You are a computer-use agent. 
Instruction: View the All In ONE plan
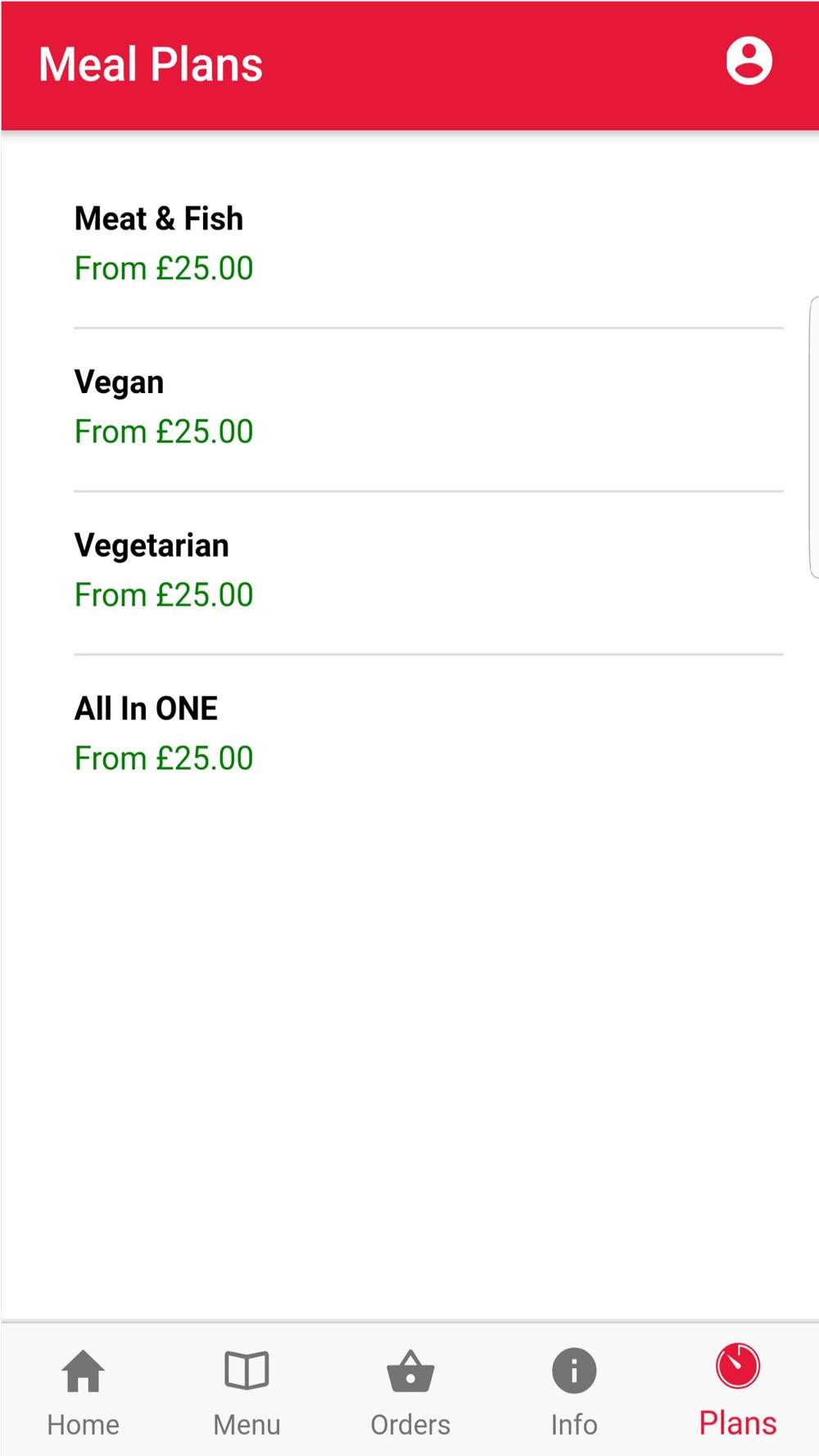(428, 734)
